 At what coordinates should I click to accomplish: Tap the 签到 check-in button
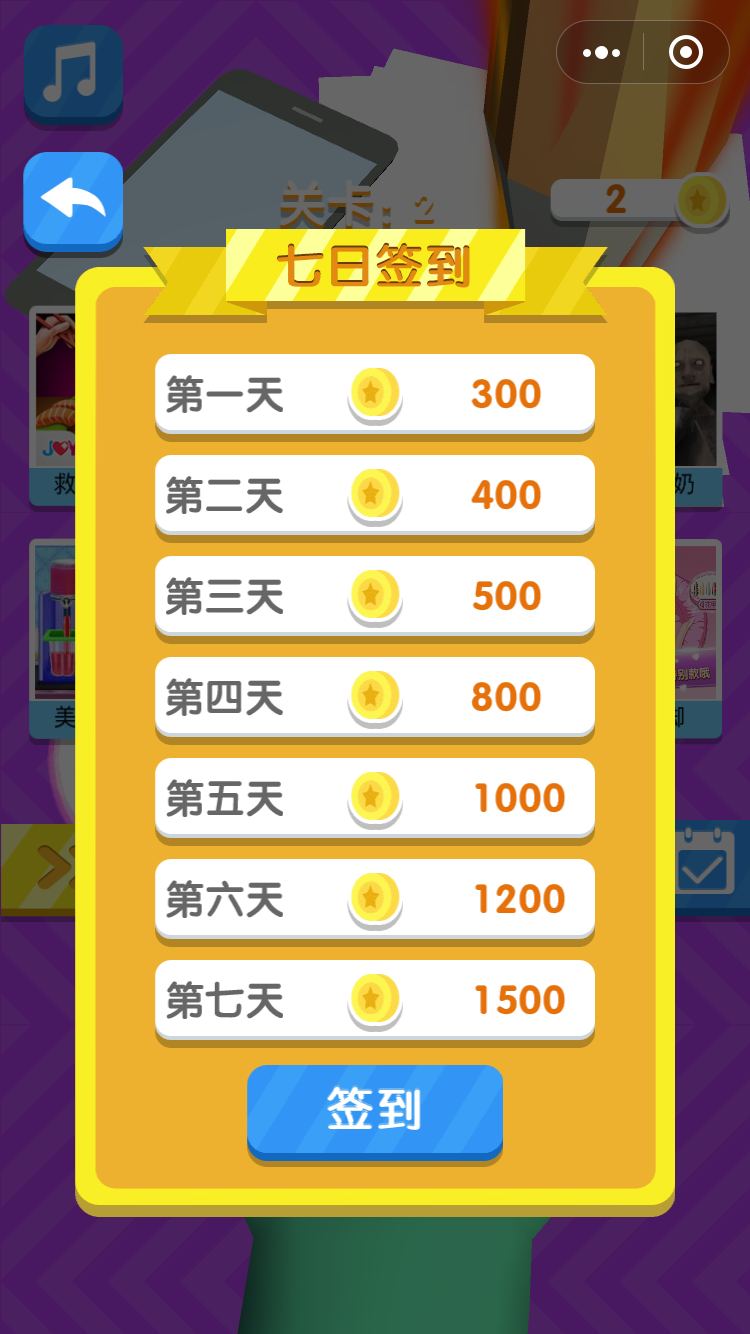[375, 1110]
